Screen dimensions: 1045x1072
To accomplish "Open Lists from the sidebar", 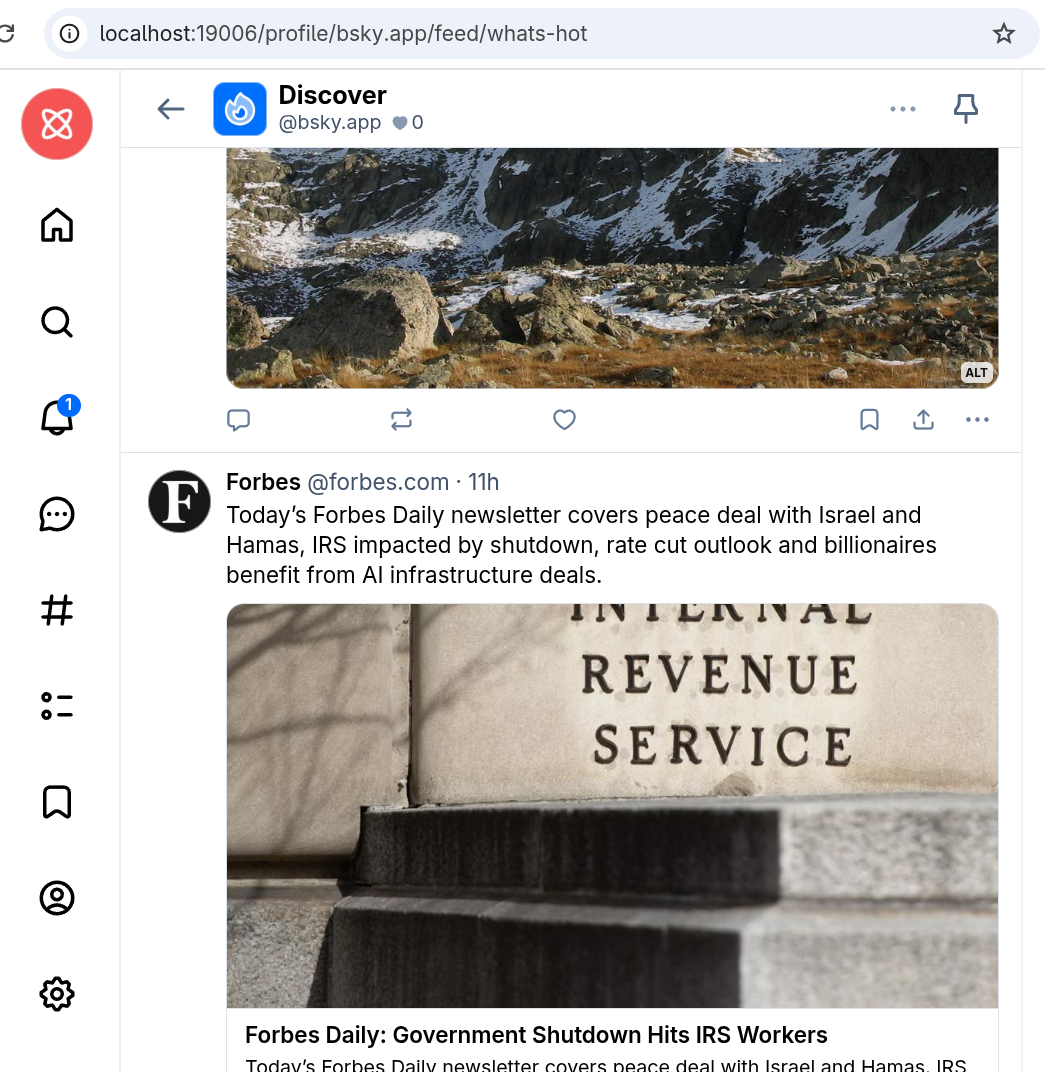I will point(57,706).
